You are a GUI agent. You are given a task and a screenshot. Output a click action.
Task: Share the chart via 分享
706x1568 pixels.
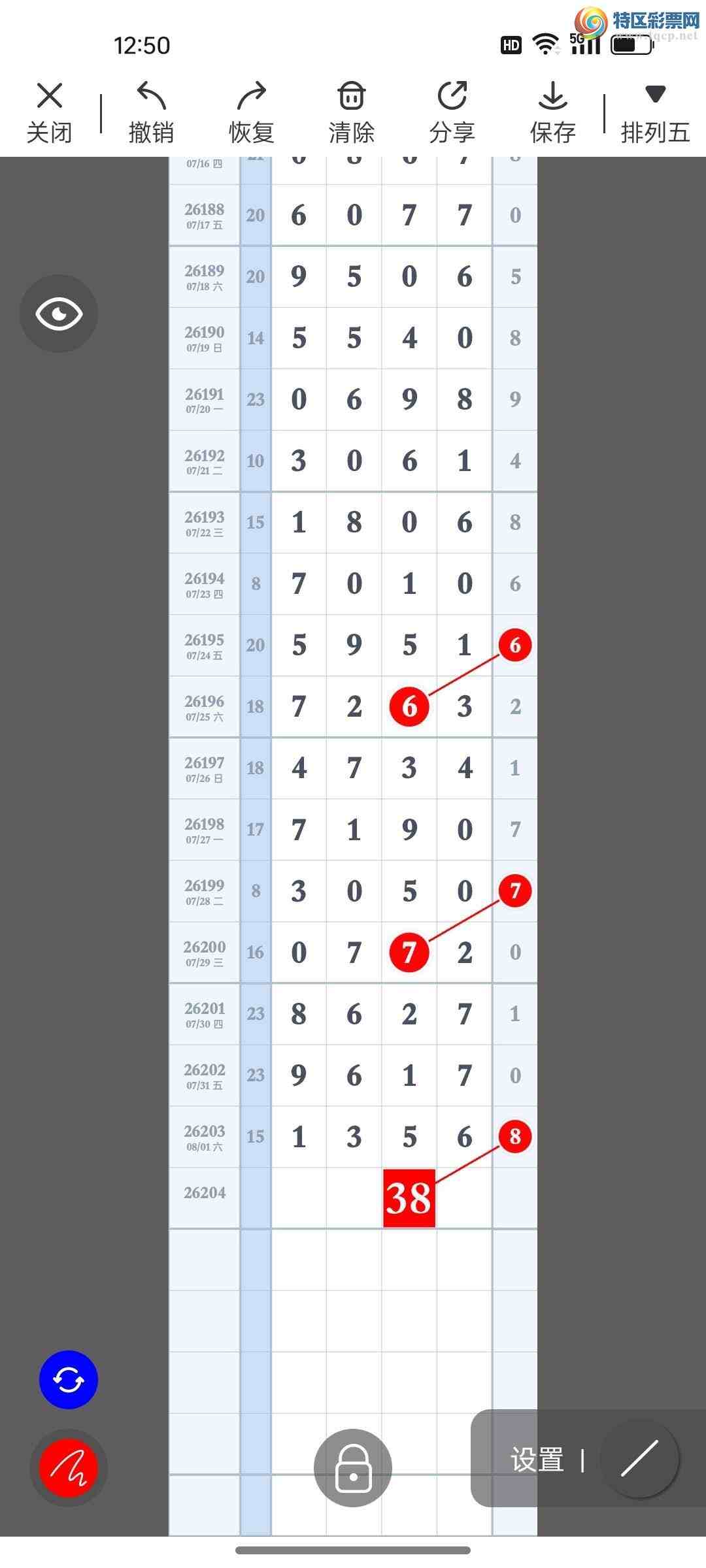(x=452, y=112)
